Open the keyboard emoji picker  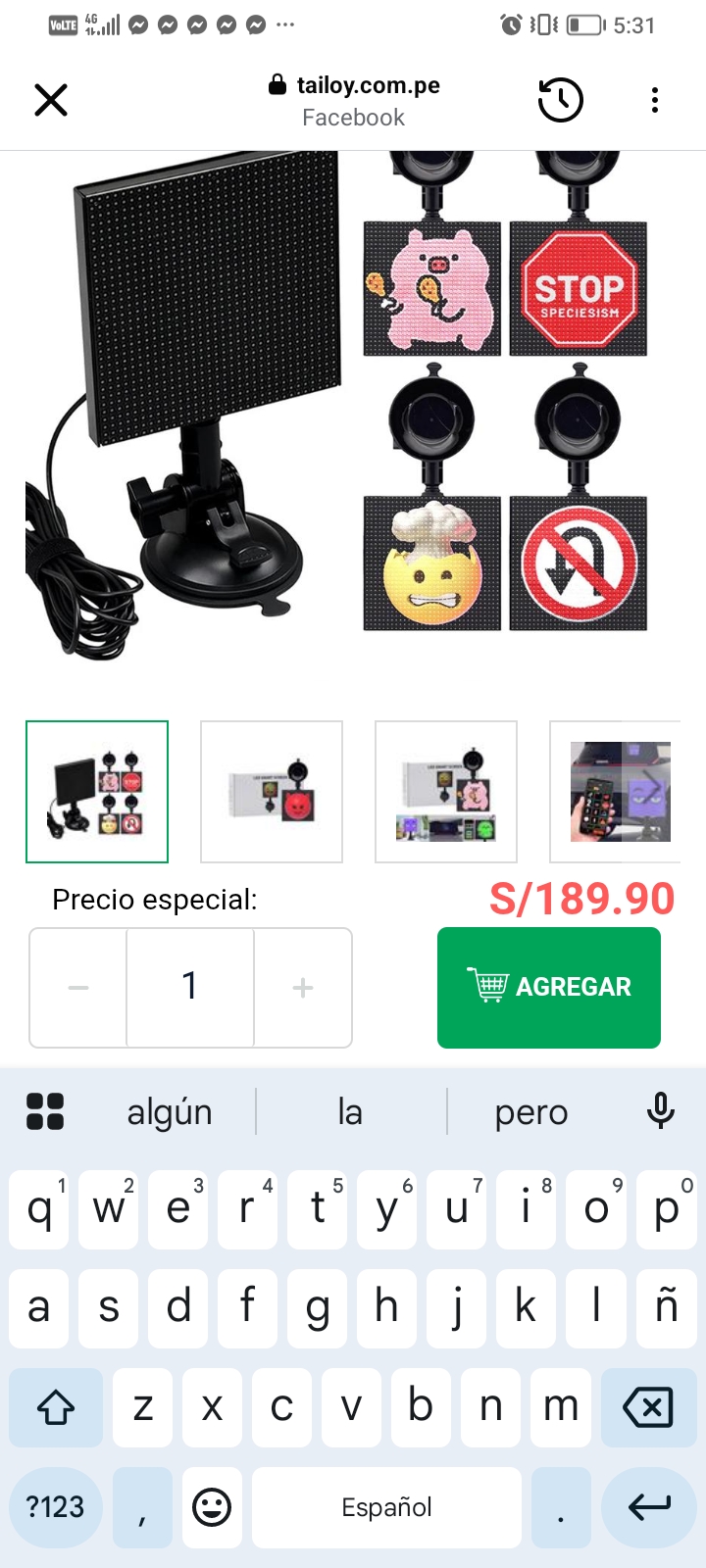coord(212,1507)
